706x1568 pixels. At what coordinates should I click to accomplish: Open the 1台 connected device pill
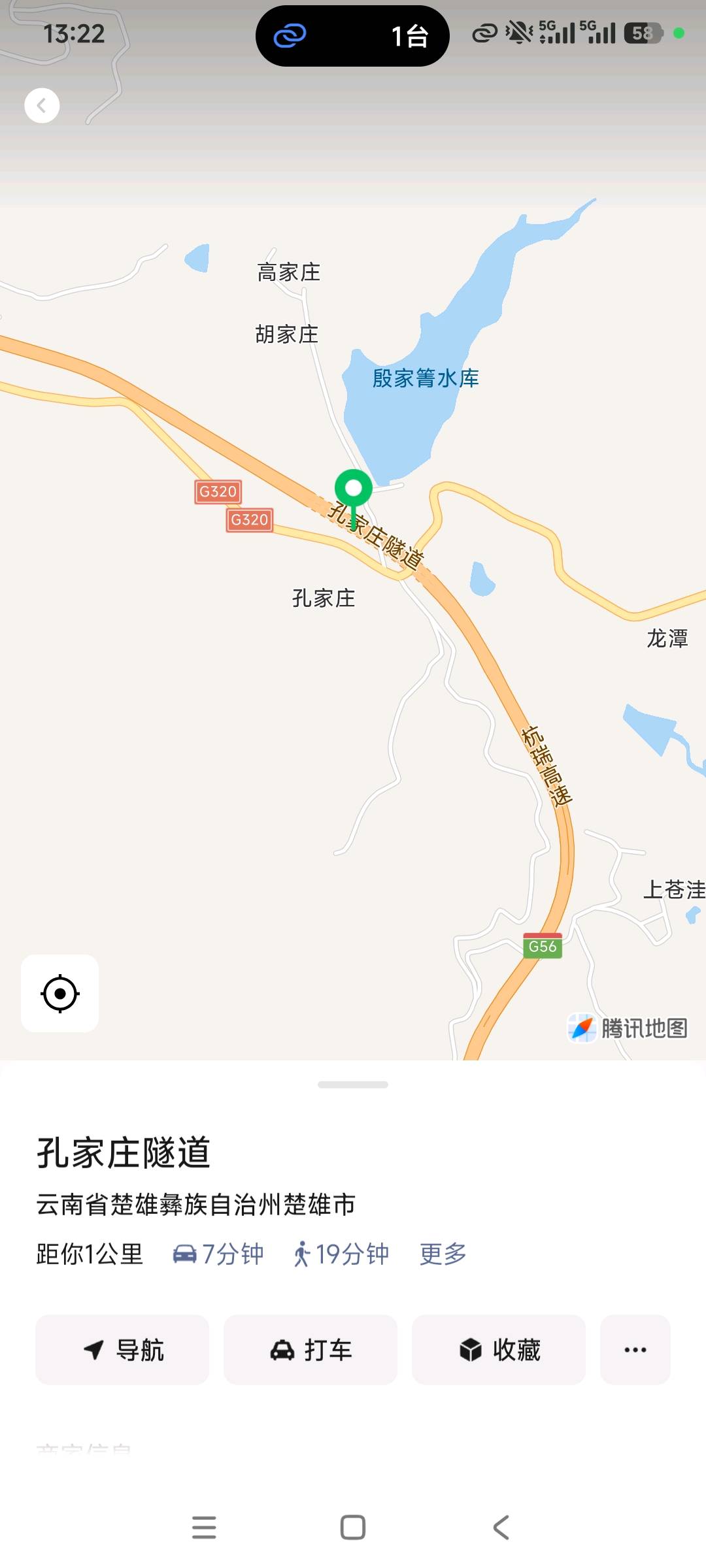(x=352, y=36)
